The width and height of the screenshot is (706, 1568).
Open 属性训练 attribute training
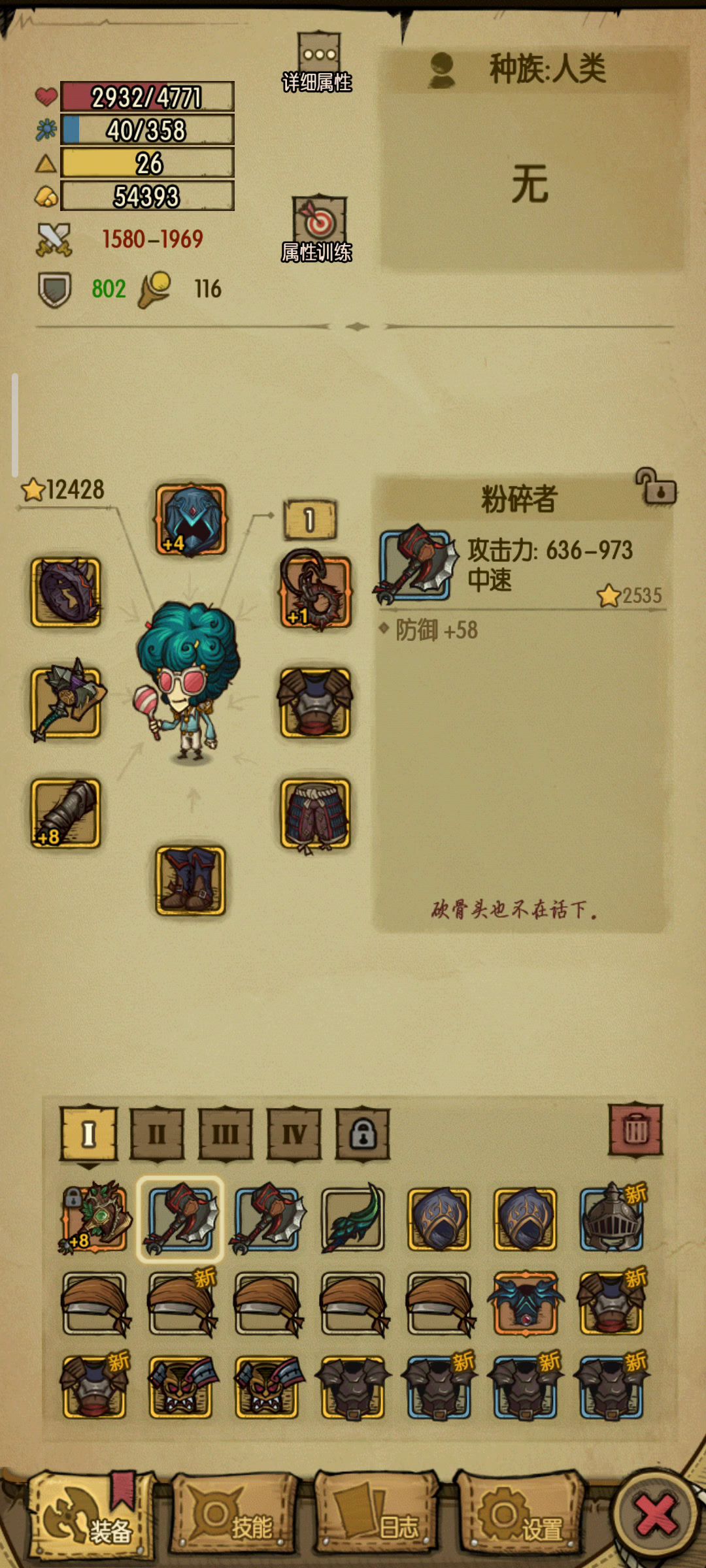(x=318, y=229)
